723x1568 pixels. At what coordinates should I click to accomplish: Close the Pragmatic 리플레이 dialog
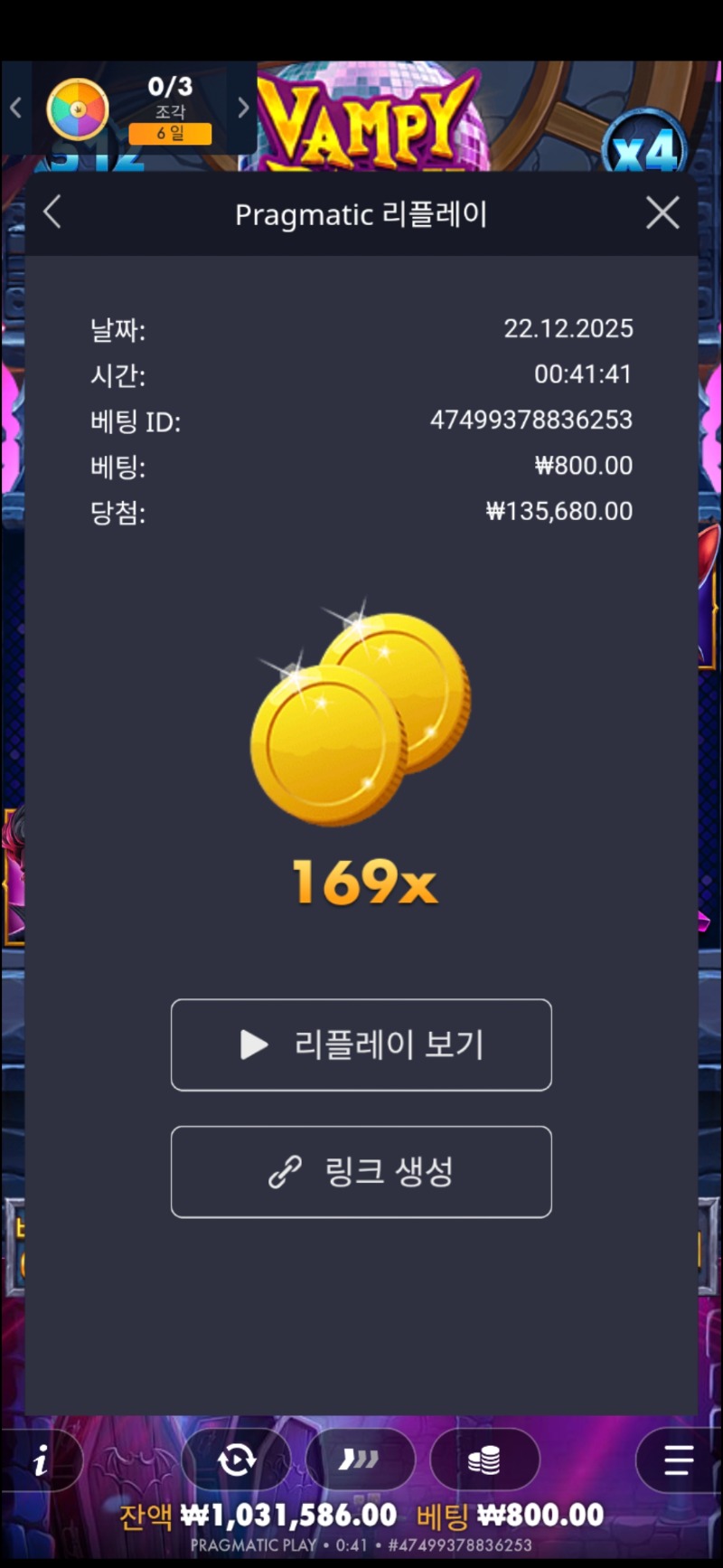tap(662, 213)
